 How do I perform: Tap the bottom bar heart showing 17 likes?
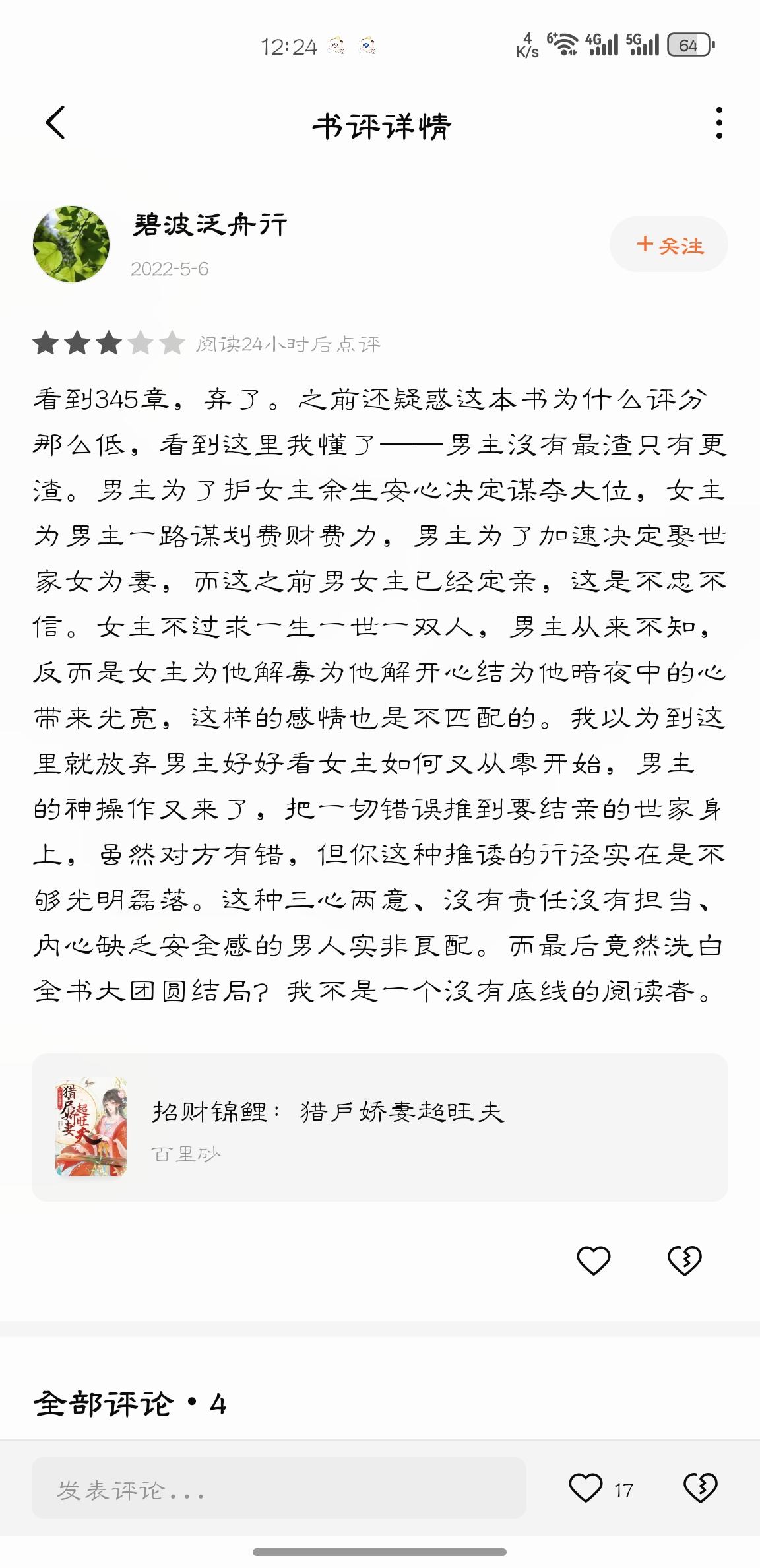point(586,1489)
